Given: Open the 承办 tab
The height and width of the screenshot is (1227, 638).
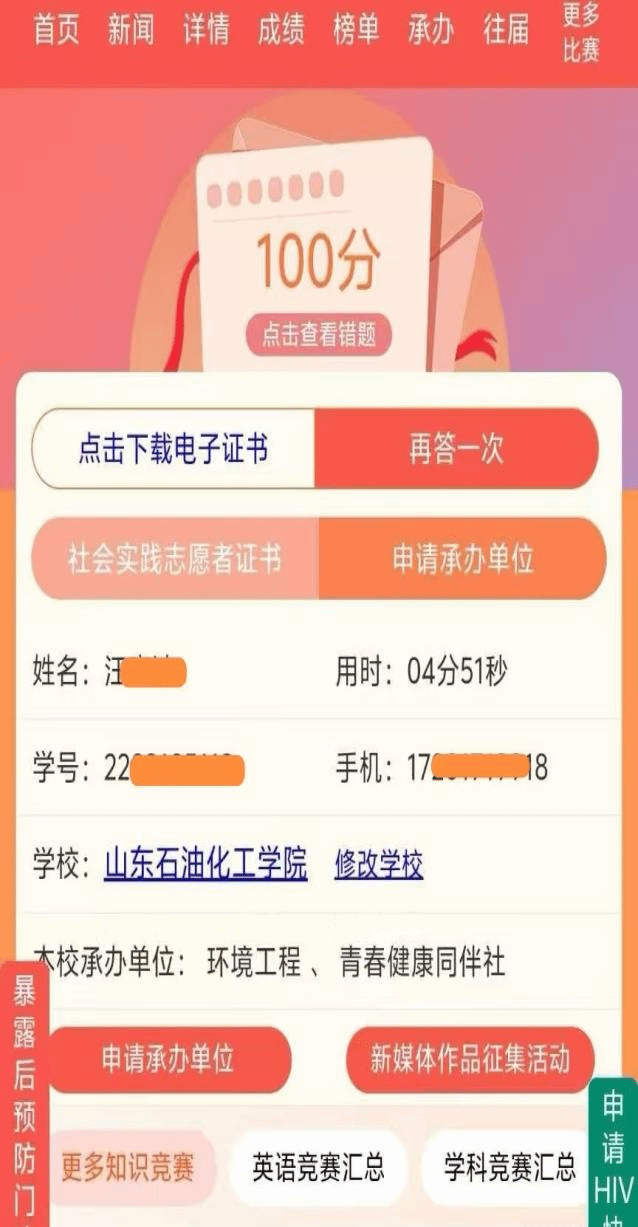Looking at the screenshot, I should pyautogui.click(x=431, y=31).
